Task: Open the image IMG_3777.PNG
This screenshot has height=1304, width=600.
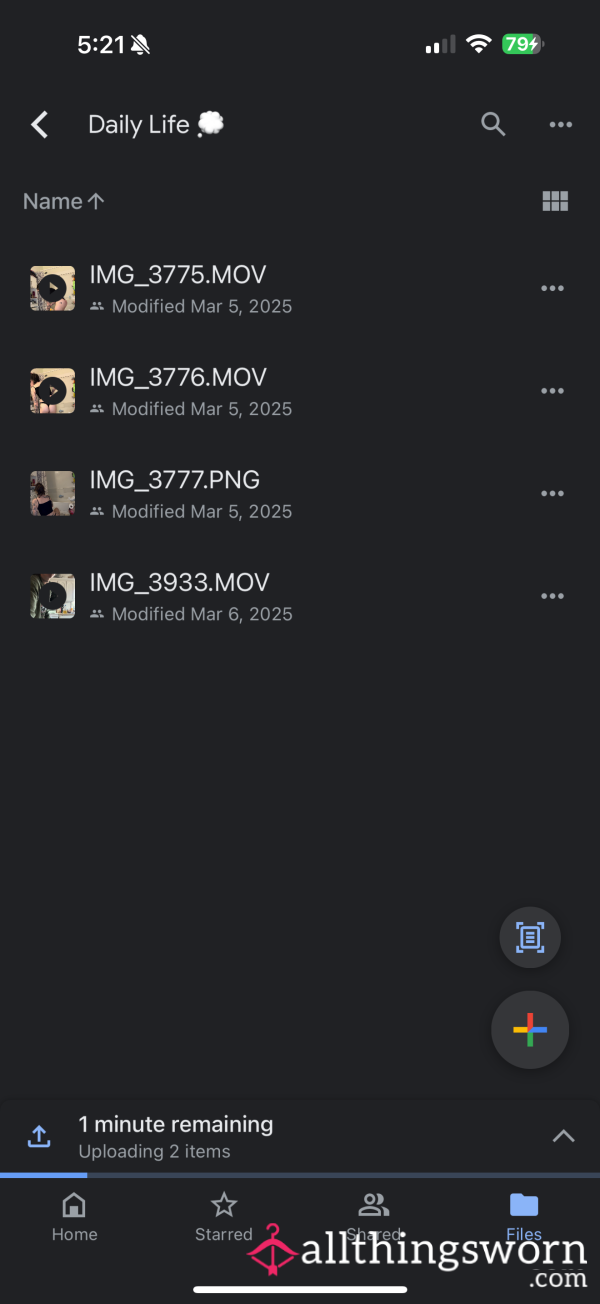Action: 270,494
